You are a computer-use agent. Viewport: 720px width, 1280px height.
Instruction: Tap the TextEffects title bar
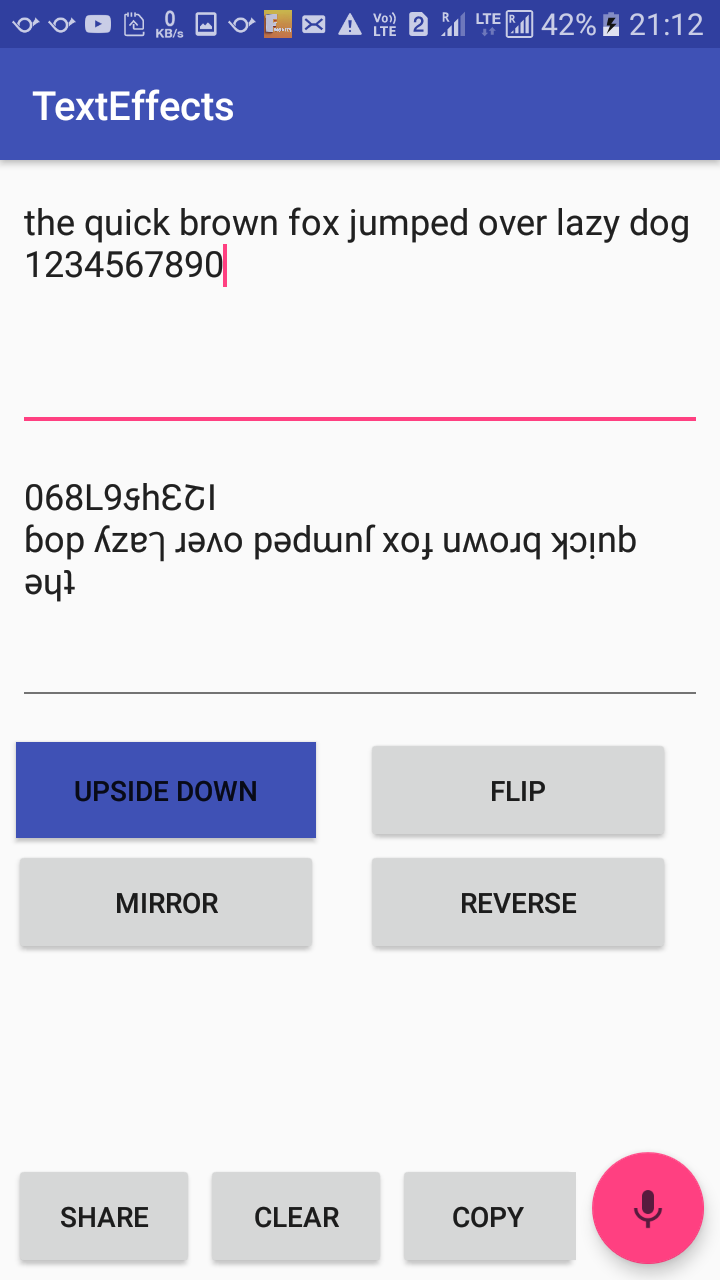[x=135, y=104]
